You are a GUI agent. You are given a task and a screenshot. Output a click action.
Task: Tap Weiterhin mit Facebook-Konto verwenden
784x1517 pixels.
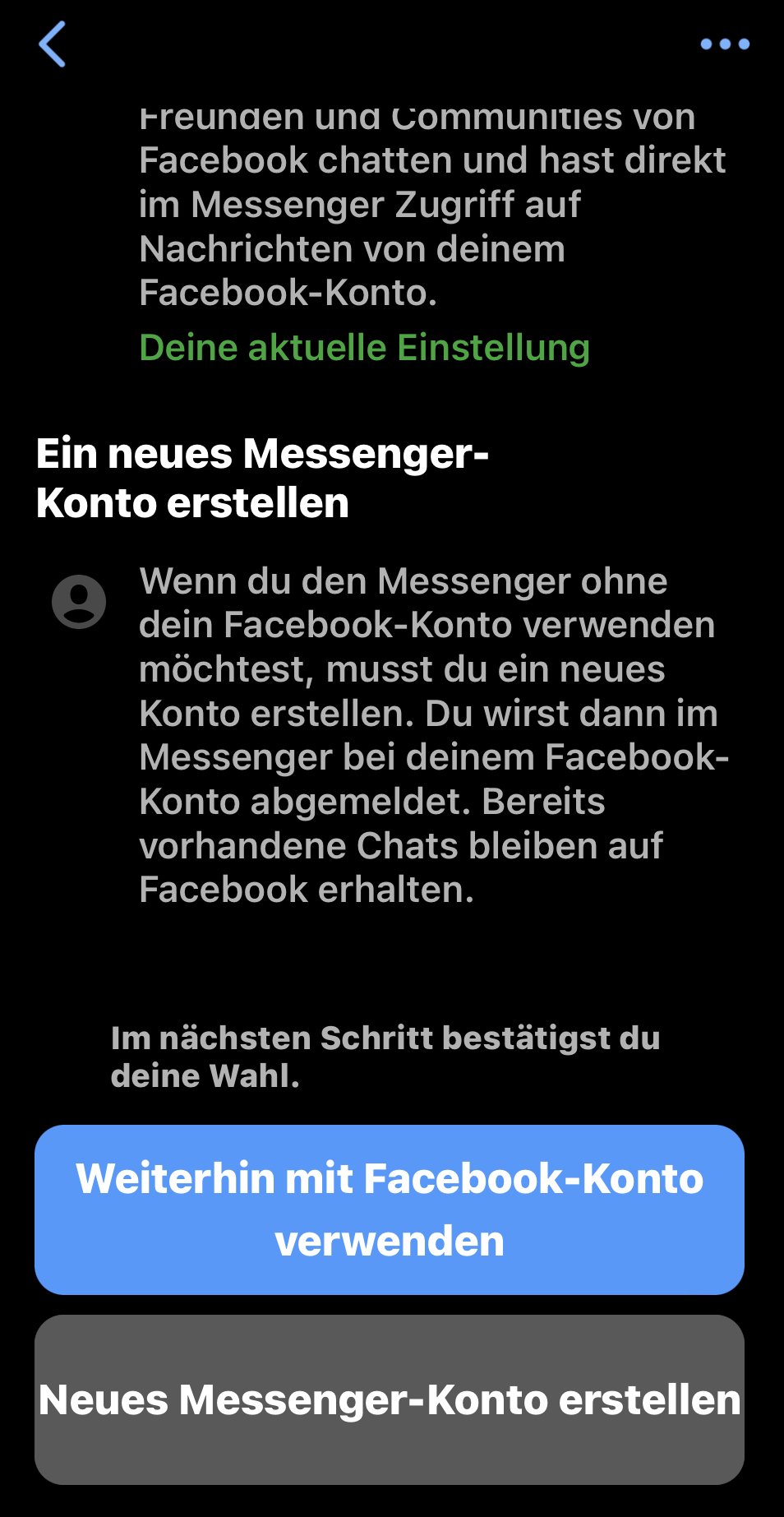390,1209
